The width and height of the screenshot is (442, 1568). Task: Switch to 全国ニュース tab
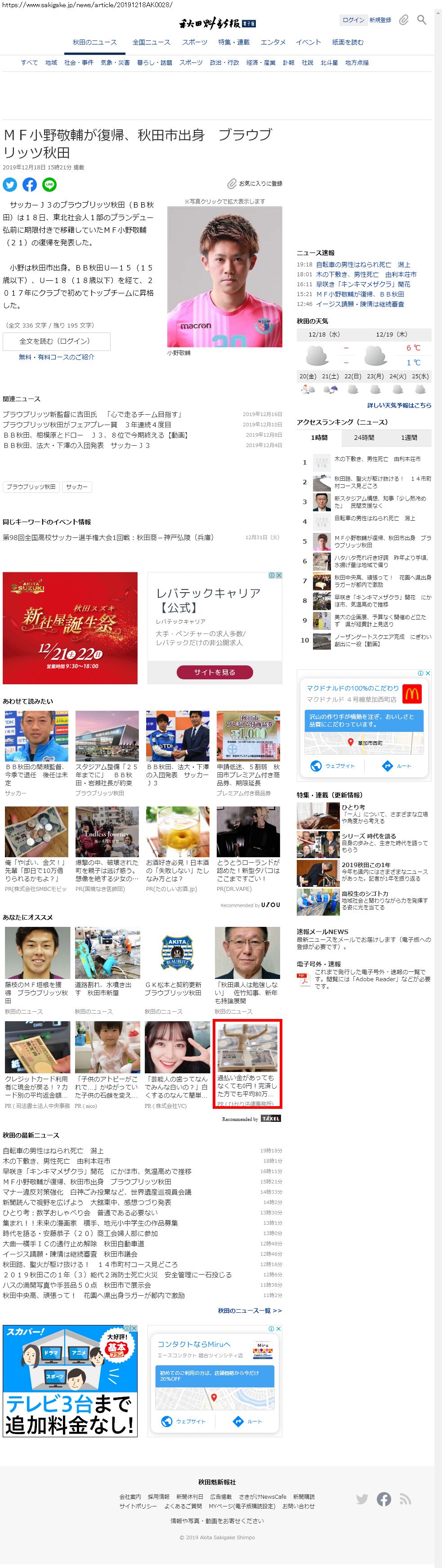pos(152,42)
